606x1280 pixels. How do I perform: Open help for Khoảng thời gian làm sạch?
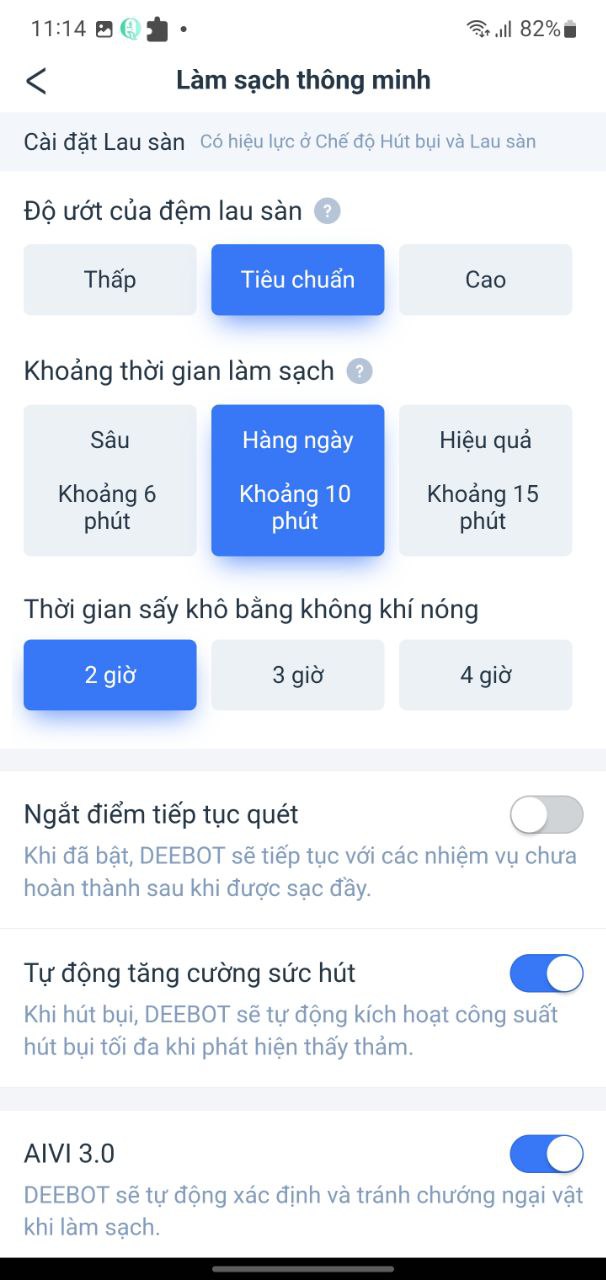click(x=359, y=372)
